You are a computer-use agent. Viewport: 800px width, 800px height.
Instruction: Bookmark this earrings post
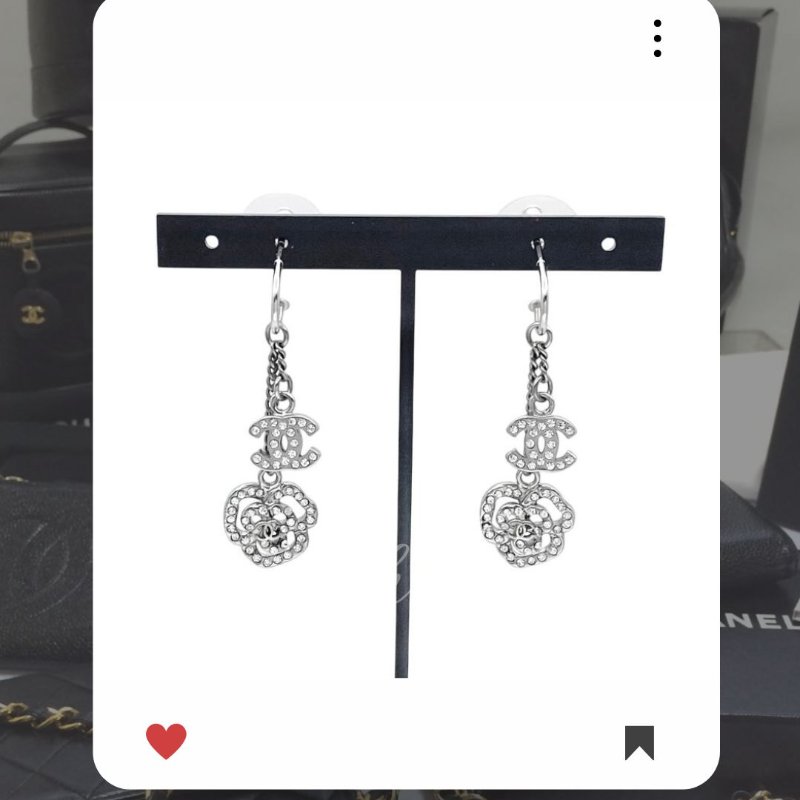click(639, 742)
